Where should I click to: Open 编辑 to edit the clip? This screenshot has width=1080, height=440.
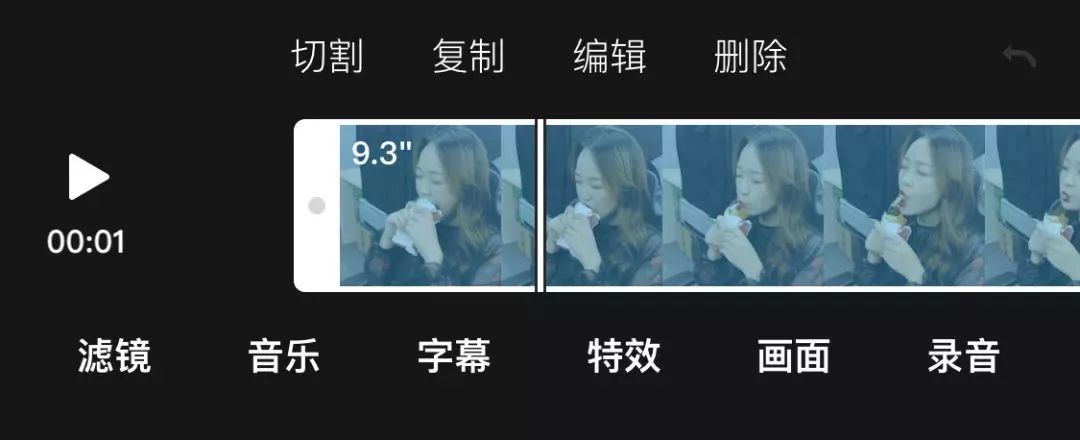coord(609,56)
